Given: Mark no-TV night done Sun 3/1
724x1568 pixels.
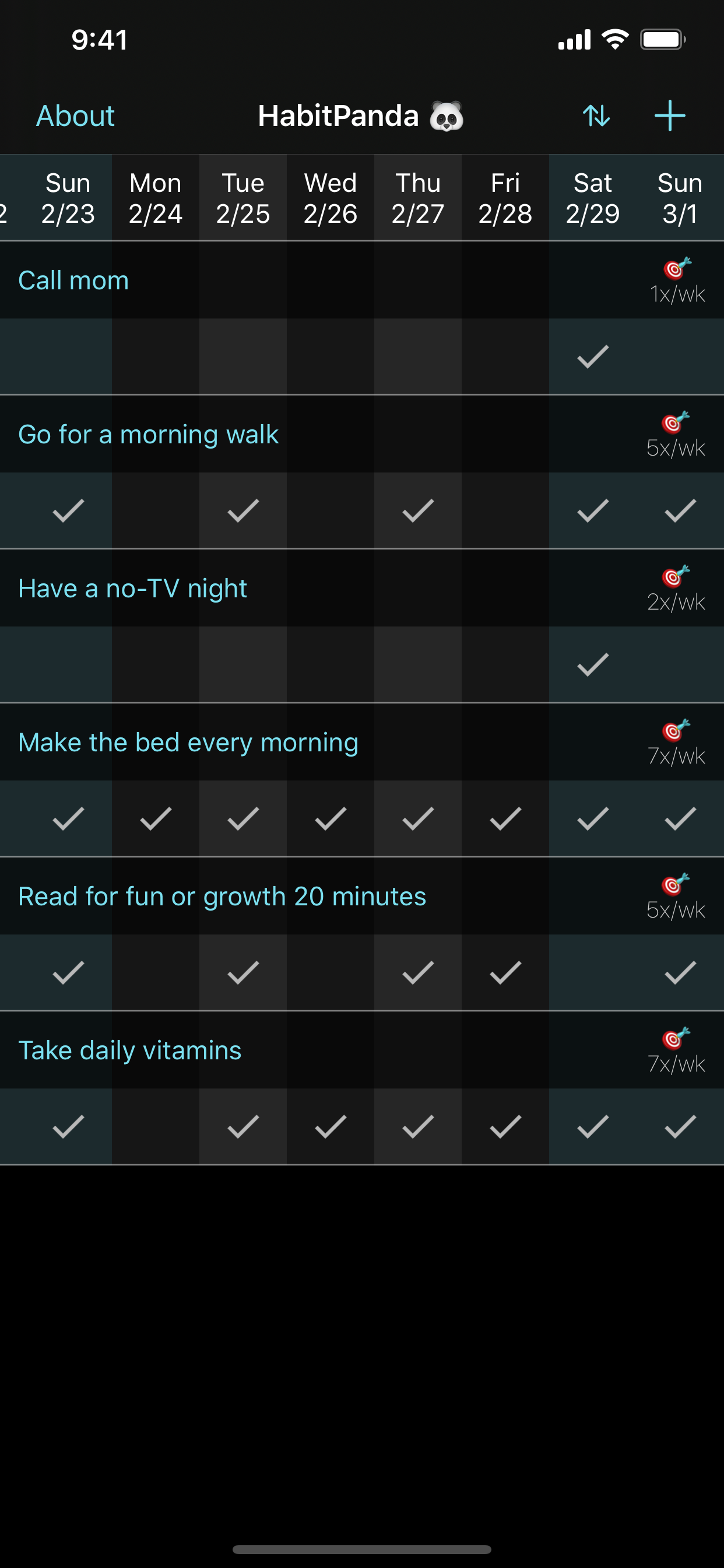Looking at the screenshot, I should tap(680, 664).
